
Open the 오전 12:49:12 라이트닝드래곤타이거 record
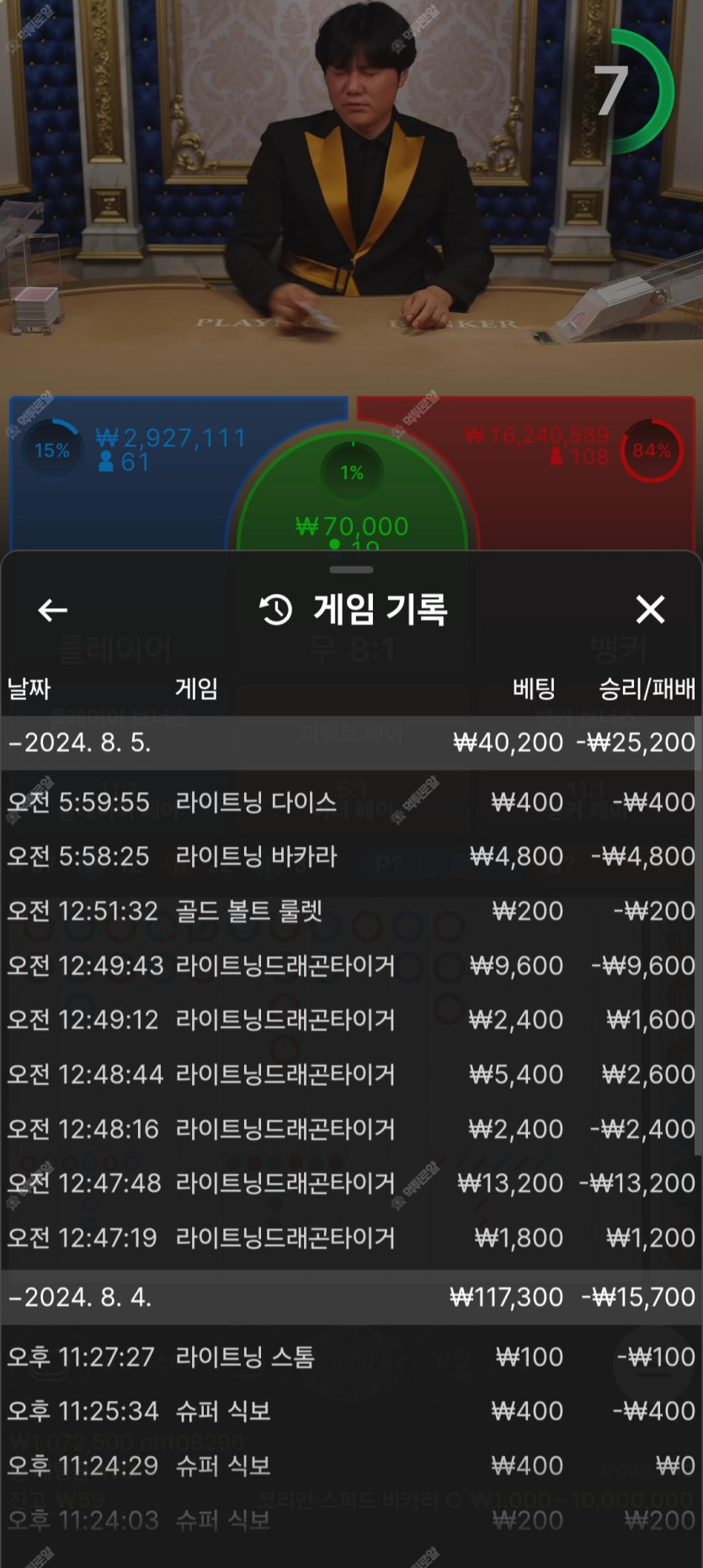[351, 1020]
